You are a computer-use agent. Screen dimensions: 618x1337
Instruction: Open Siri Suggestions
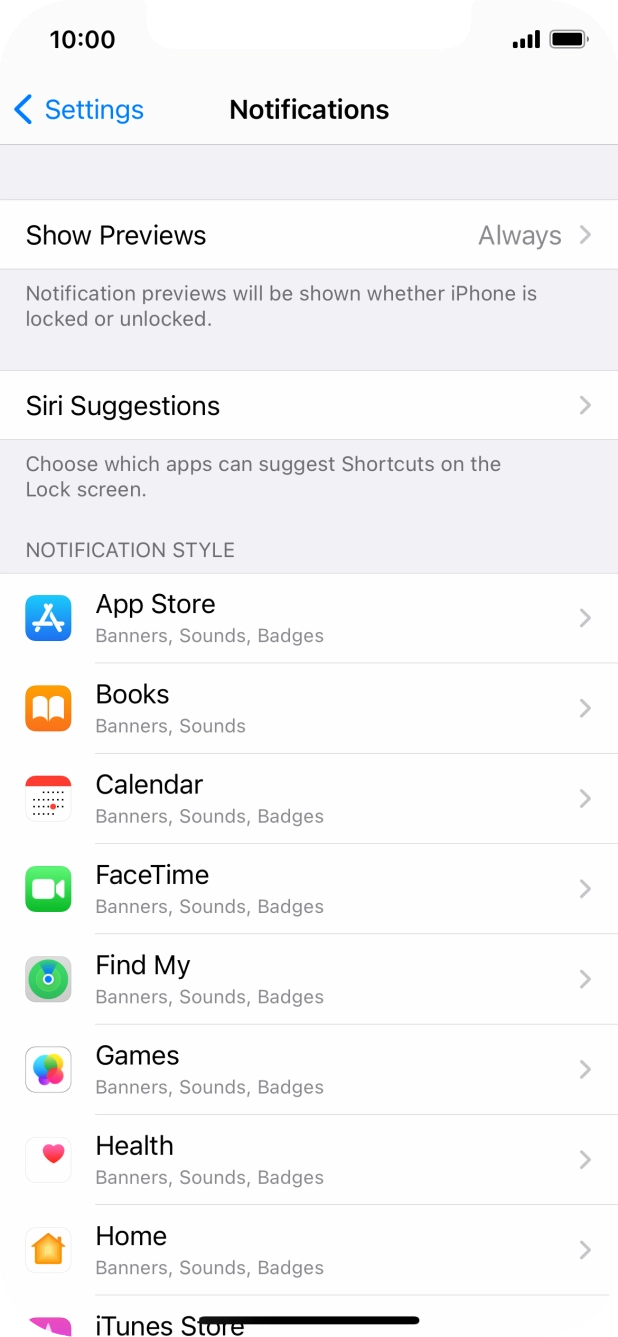[x=308, y=405]
